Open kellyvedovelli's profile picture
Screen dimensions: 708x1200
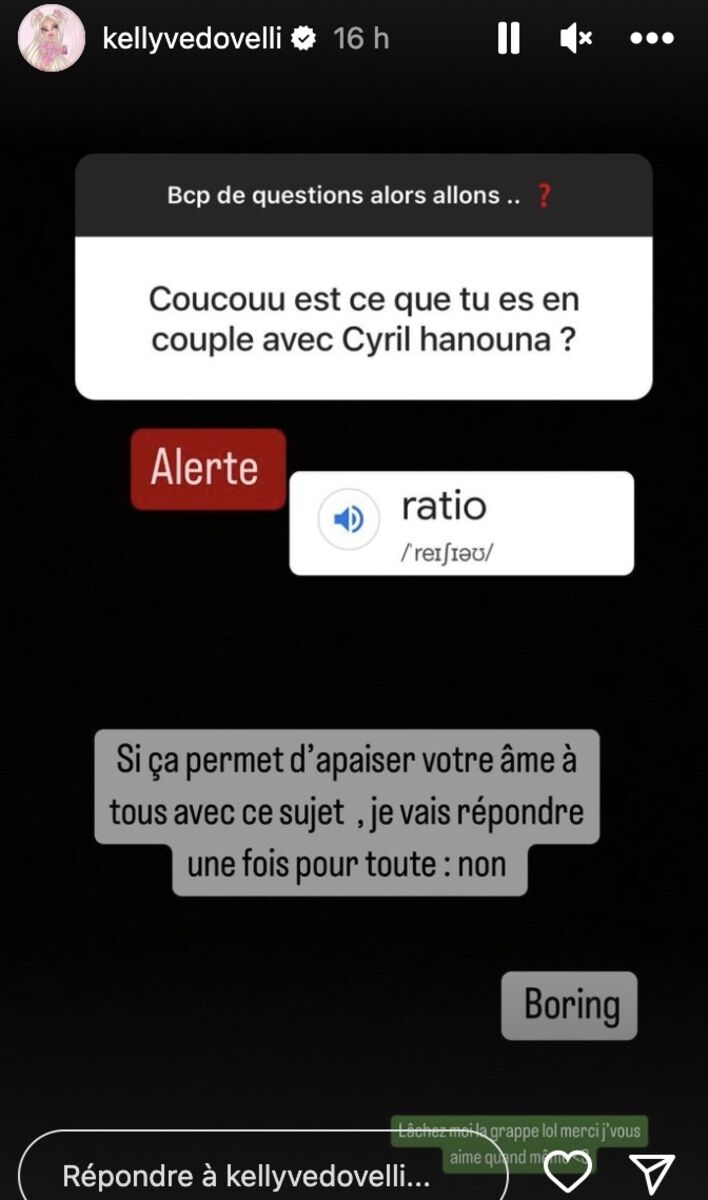[51, 38]
